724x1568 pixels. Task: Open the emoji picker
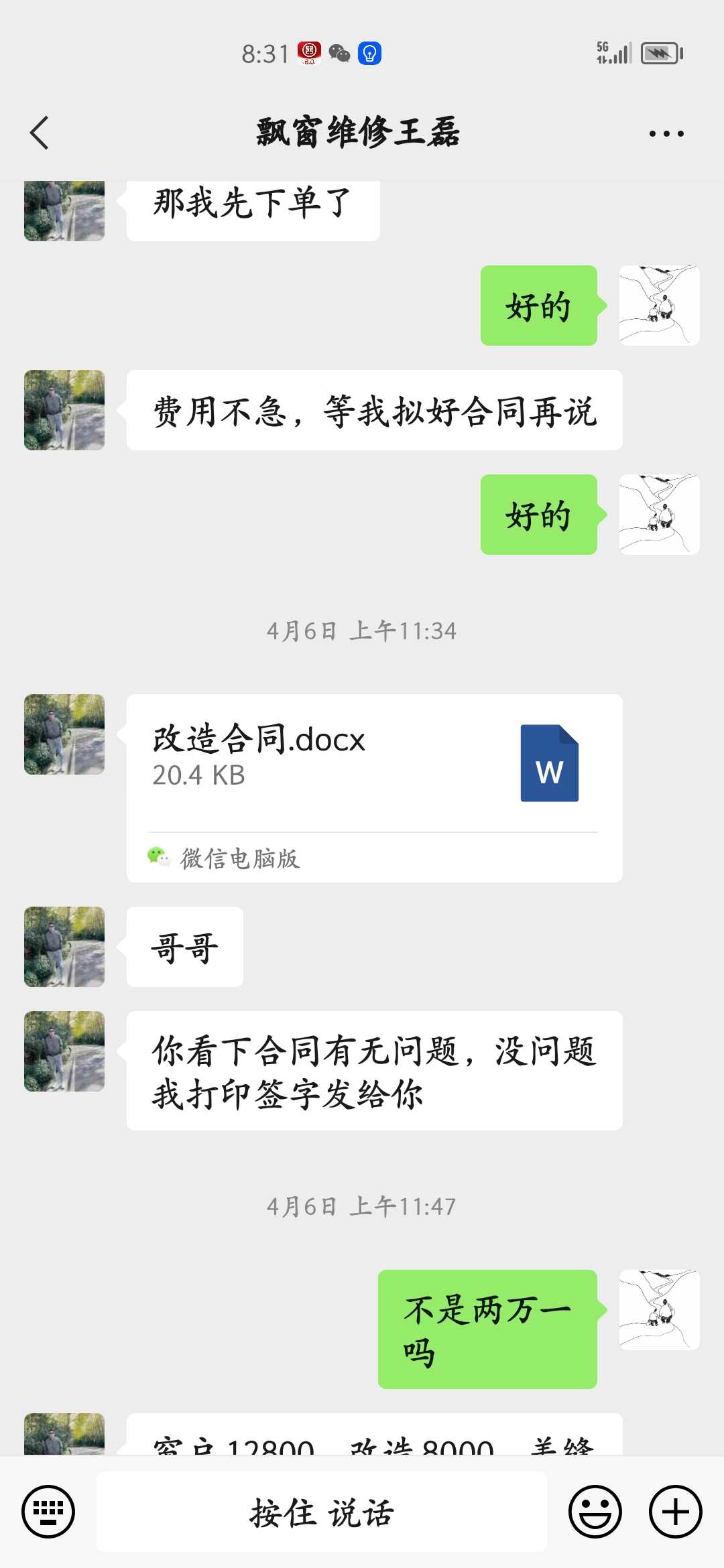595,1512
